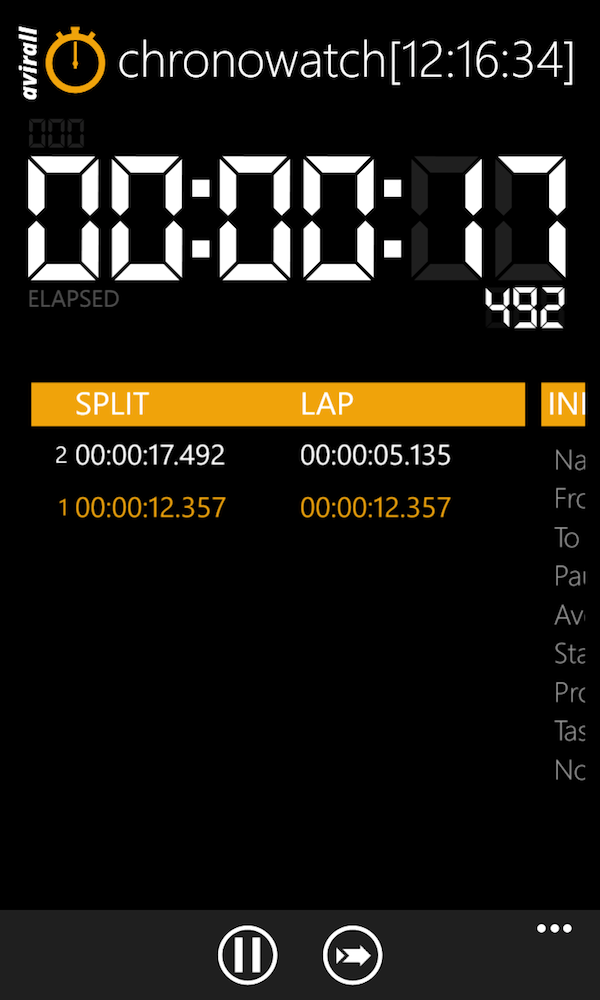The image size is (600, 1000).
Task: Open the app bar overflow menu
Action: pos(553,929)
